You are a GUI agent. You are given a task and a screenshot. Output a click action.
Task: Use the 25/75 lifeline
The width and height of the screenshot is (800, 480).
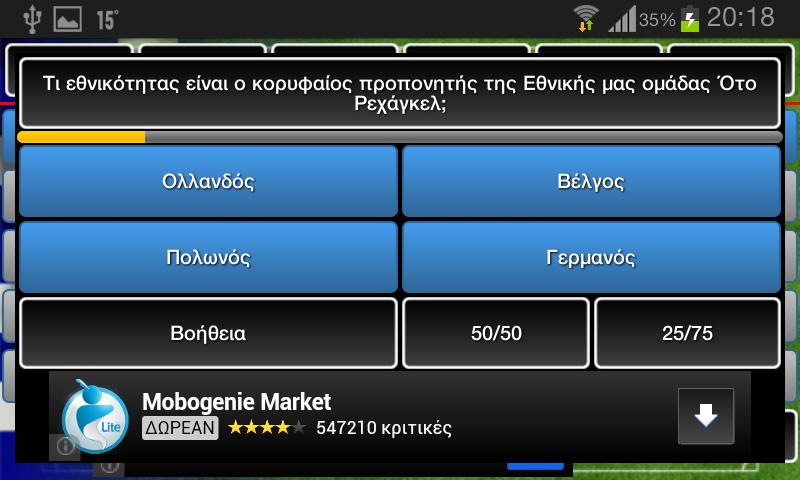[x=687, y=333]
